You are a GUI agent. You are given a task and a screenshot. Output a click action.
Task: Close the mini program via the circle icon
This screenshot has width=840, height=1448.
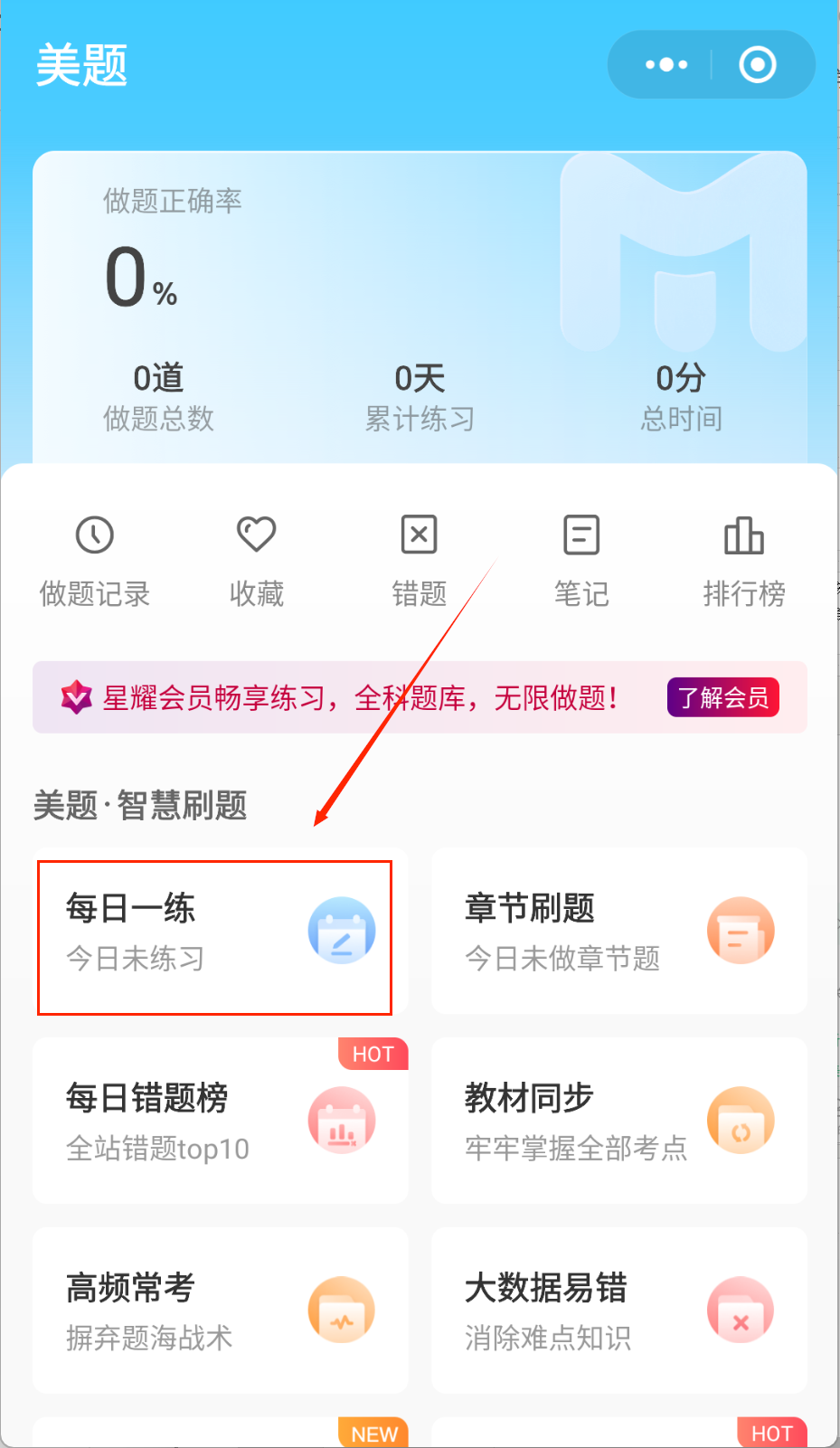pyautogui.click(x=757, y=65)
